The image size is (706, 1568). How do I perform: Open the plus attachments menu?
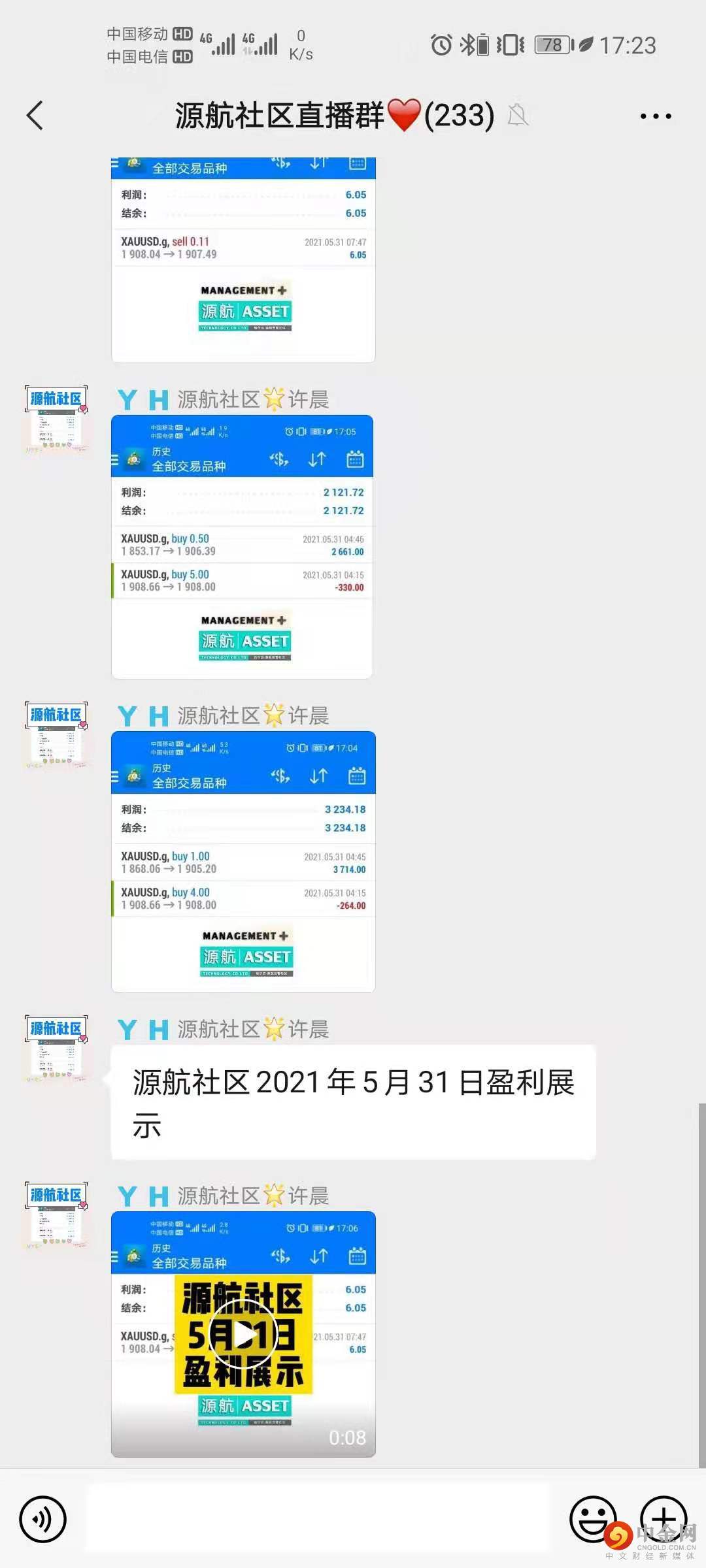[x=663, y=1518]
